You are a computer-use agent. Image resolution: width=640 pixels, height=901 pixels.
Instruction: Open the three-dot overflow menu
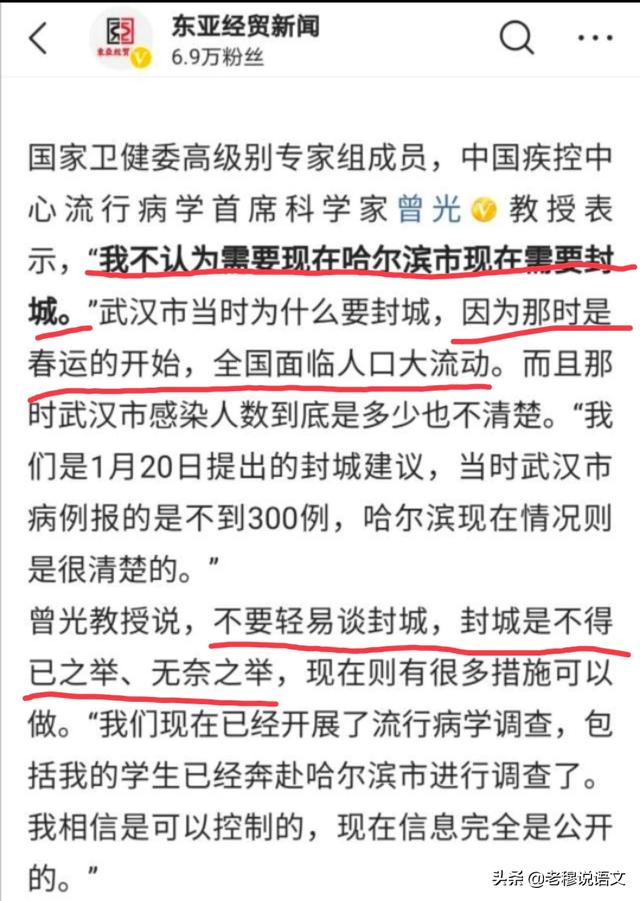(594, 40)
